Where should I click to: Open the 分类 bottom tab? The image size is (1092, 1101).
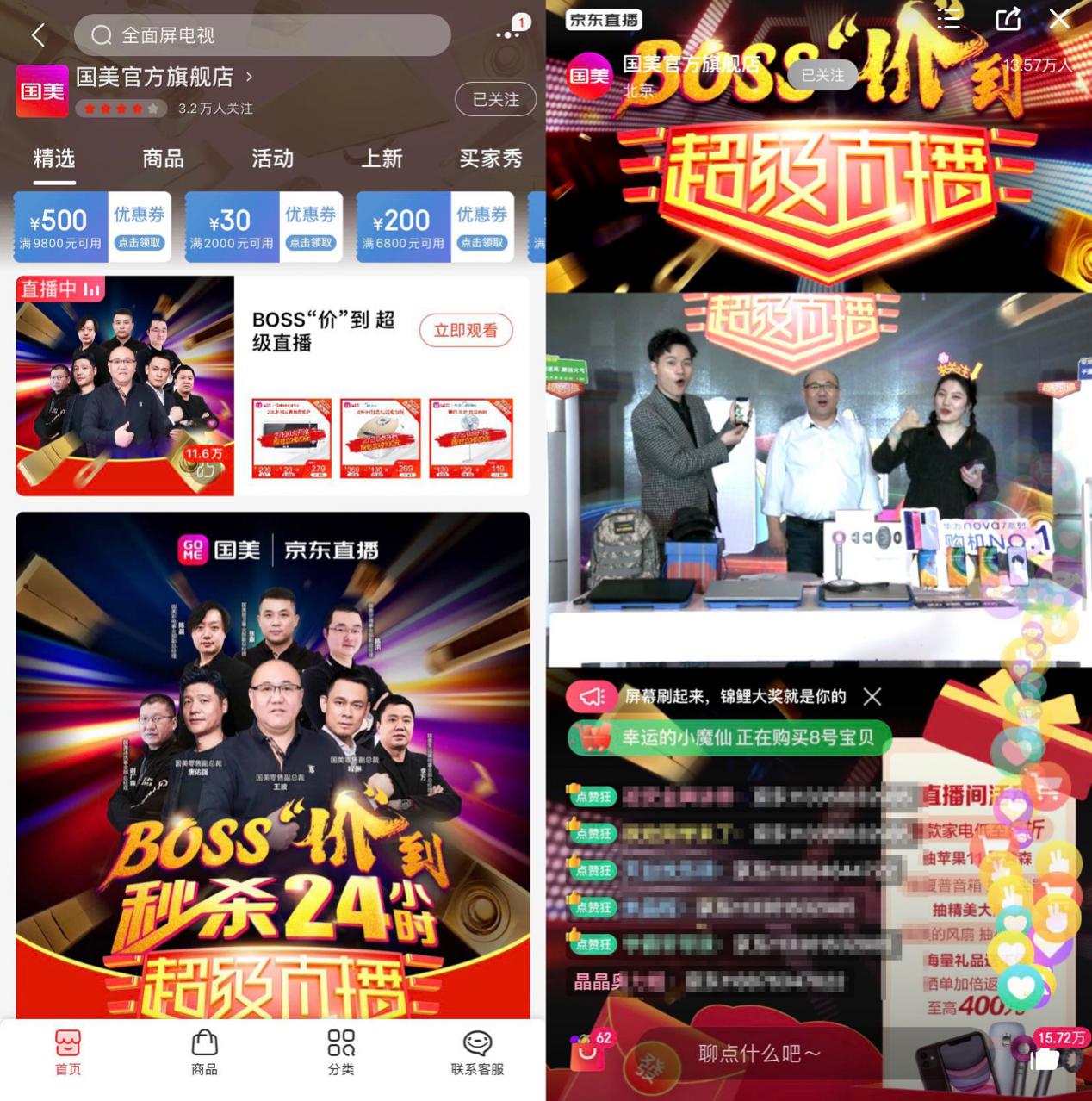pyautogui.click(x=341, y=1052)
